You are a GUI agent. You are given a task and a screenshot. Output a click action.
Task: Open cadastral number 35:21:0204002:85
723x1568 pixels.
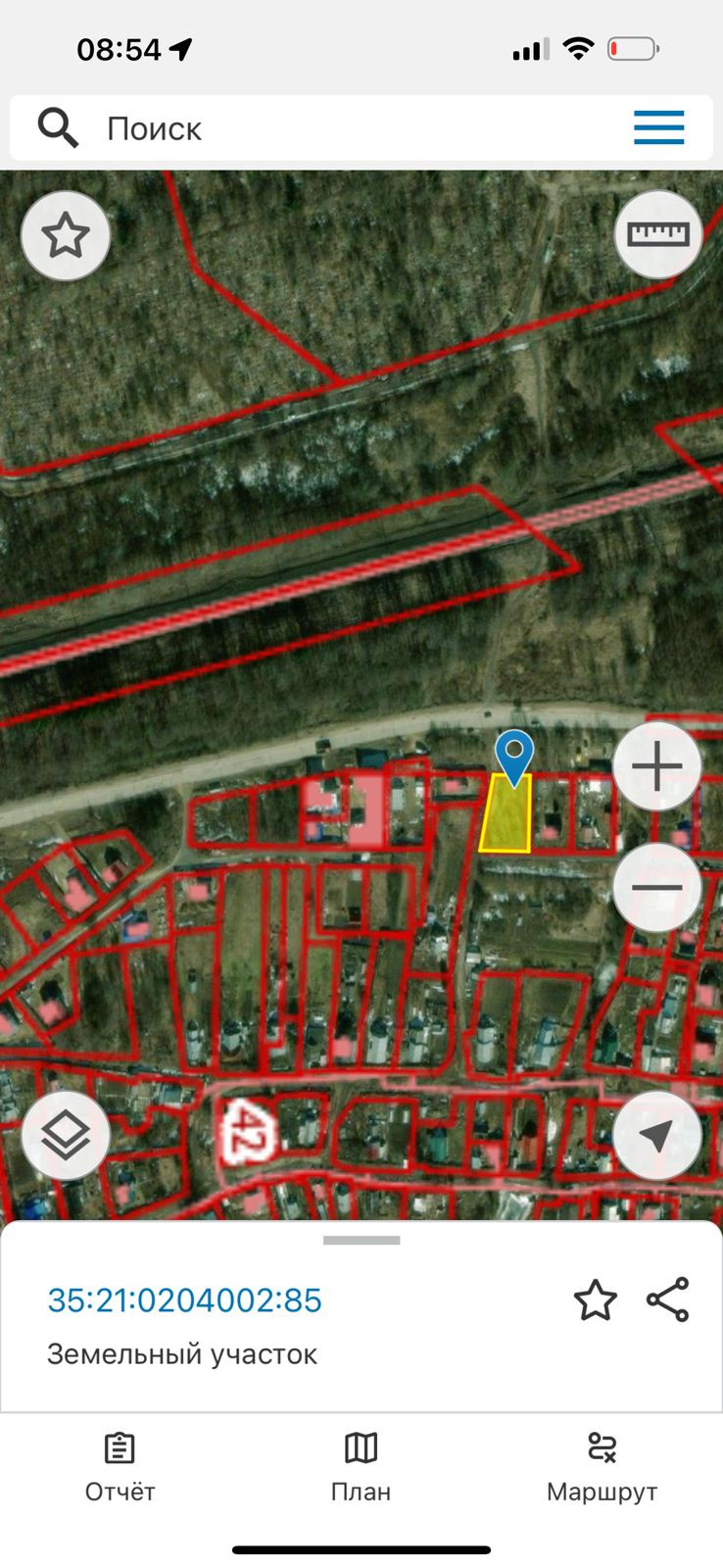coord(185,1300)
